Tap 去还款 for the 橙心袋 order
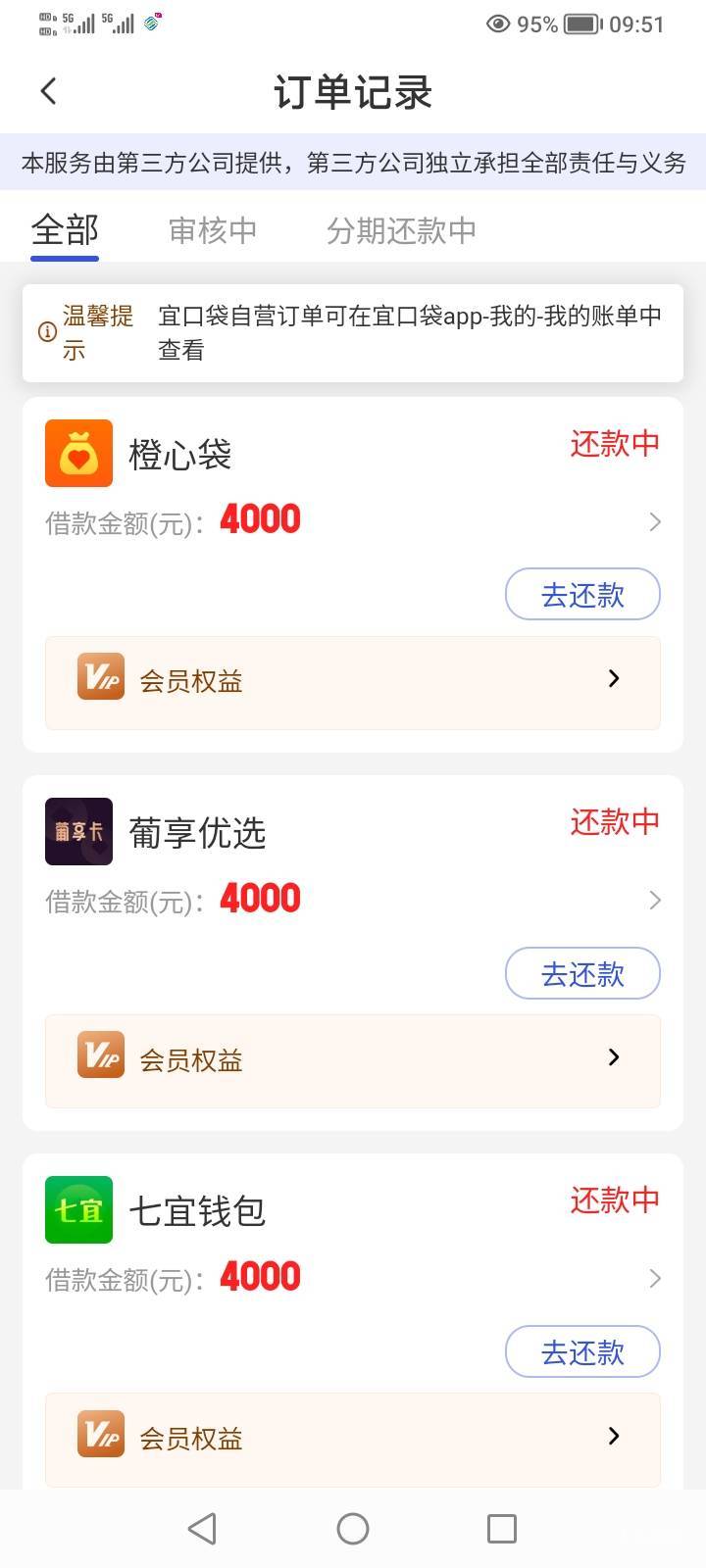The width and height of the screenshot is (706, 1568). pyautogui.click(x=582, y=595)
